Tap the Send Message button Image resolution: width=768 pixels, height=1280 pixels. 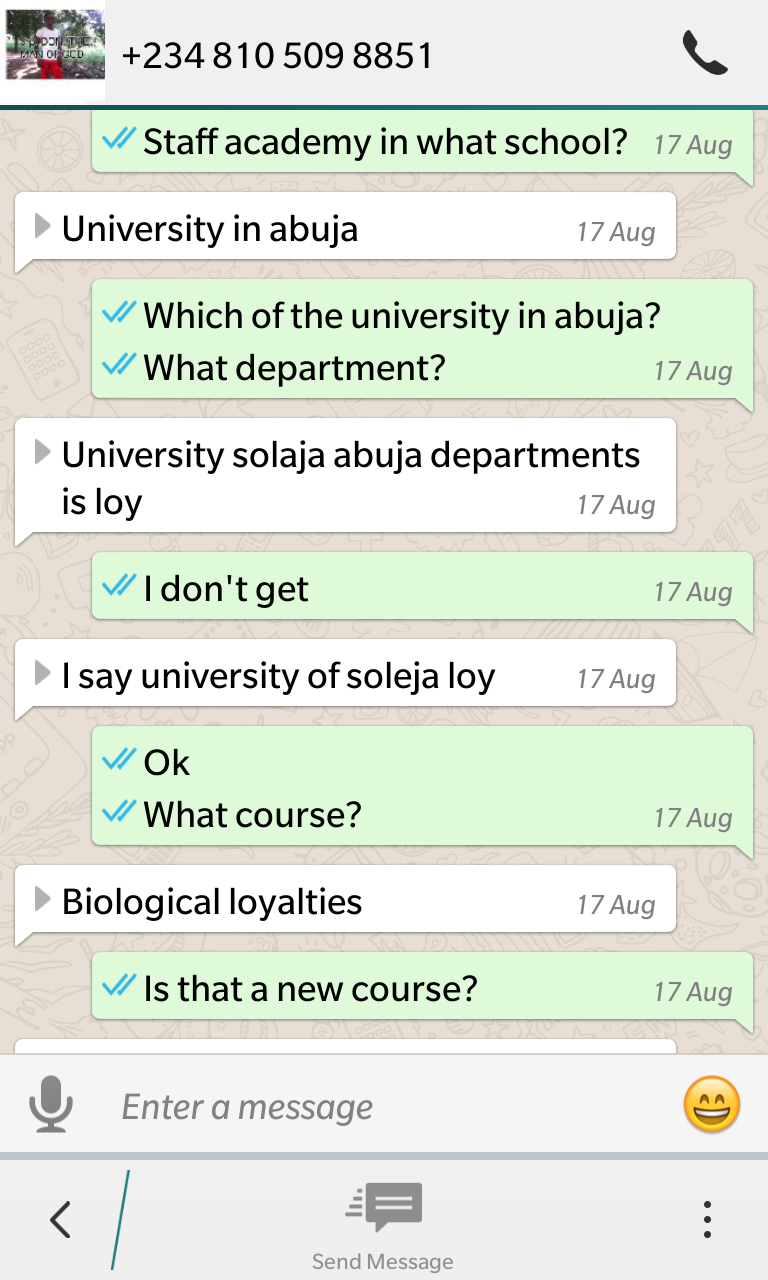pos(383,1224)
